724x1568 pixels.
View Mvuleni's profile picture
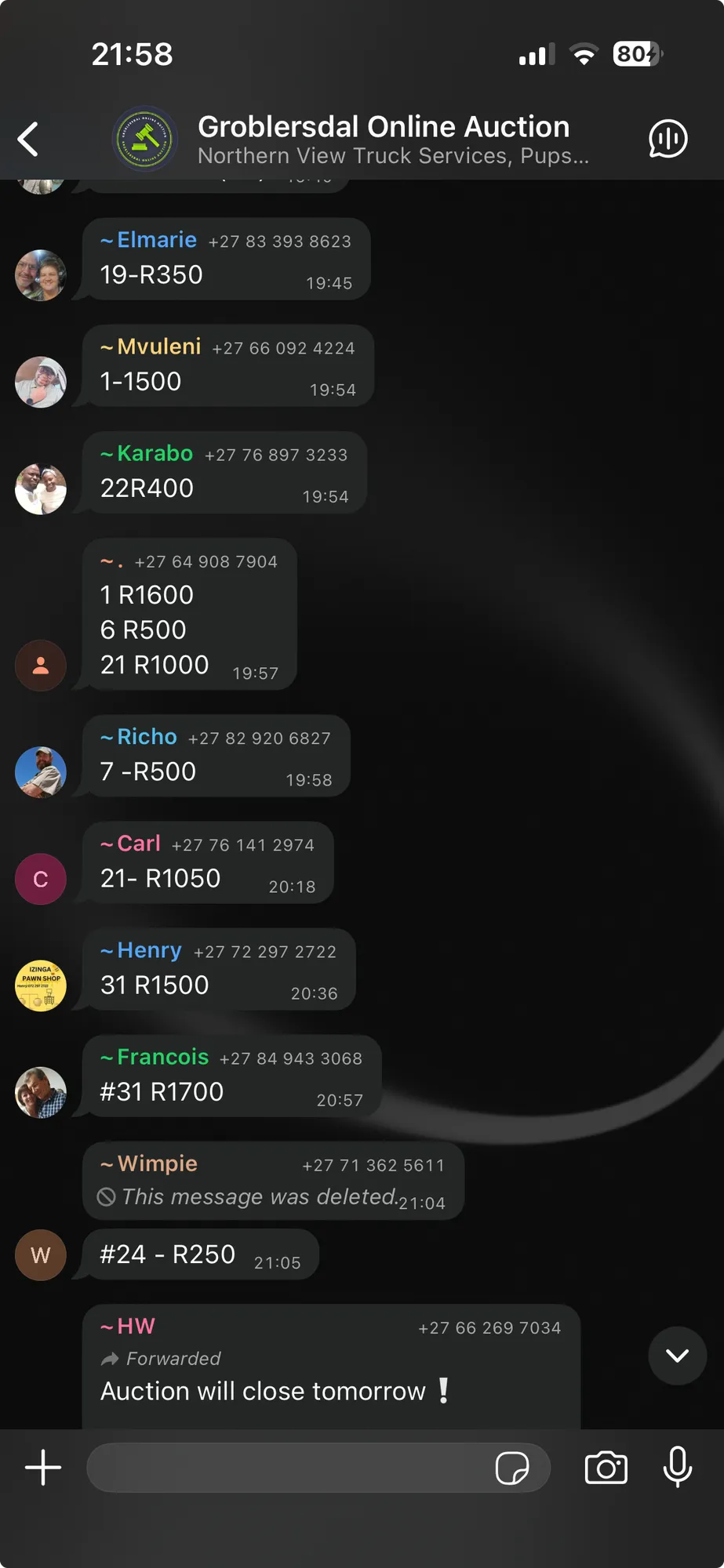tap(41, 382)
